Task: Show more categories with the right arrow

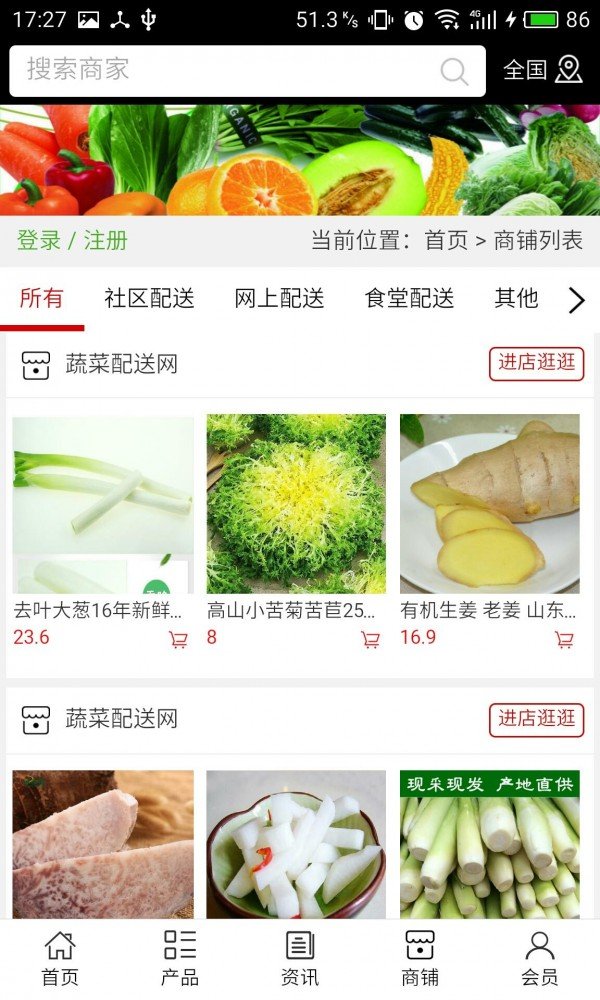Action: click(x=576, y=299)
